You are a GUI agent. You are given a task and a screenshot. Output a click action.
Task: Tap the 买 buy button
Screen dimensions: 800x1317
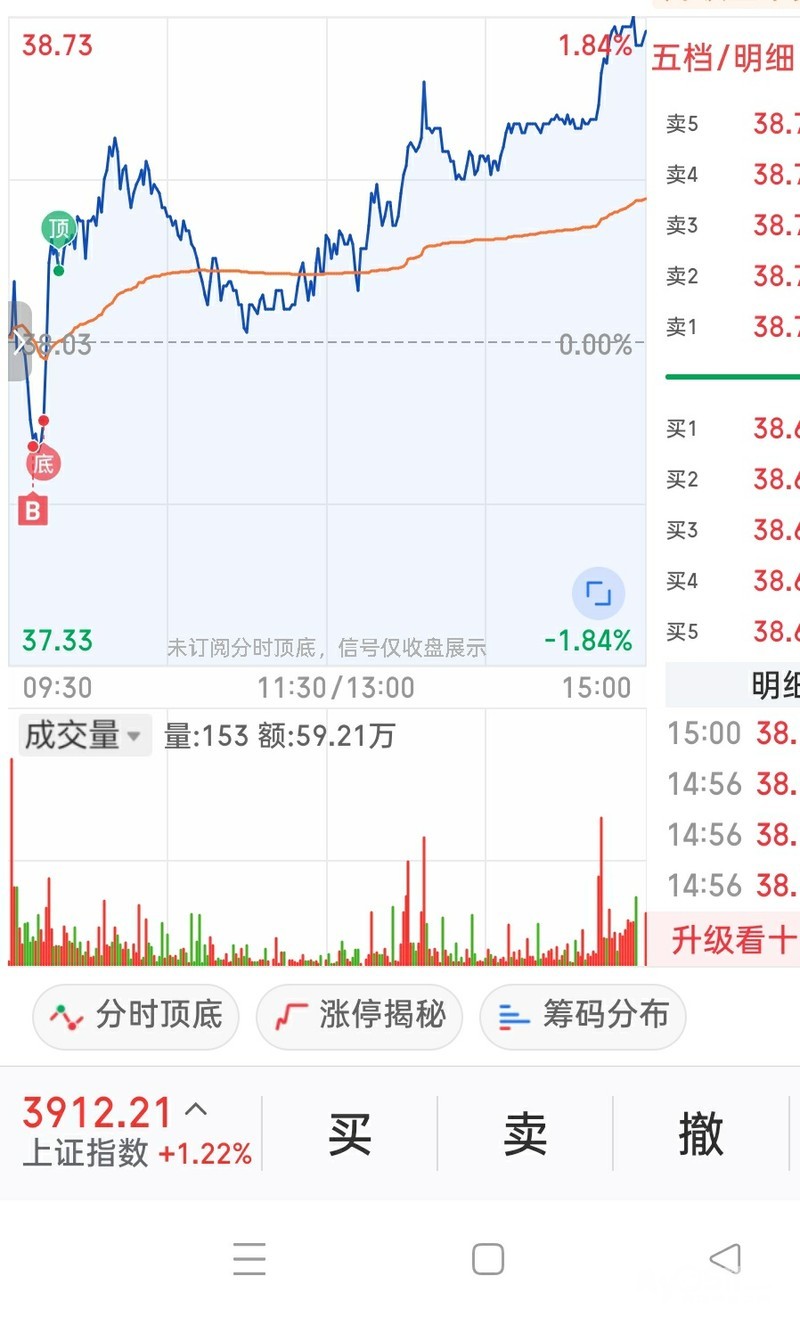(x=350, y=1134)
